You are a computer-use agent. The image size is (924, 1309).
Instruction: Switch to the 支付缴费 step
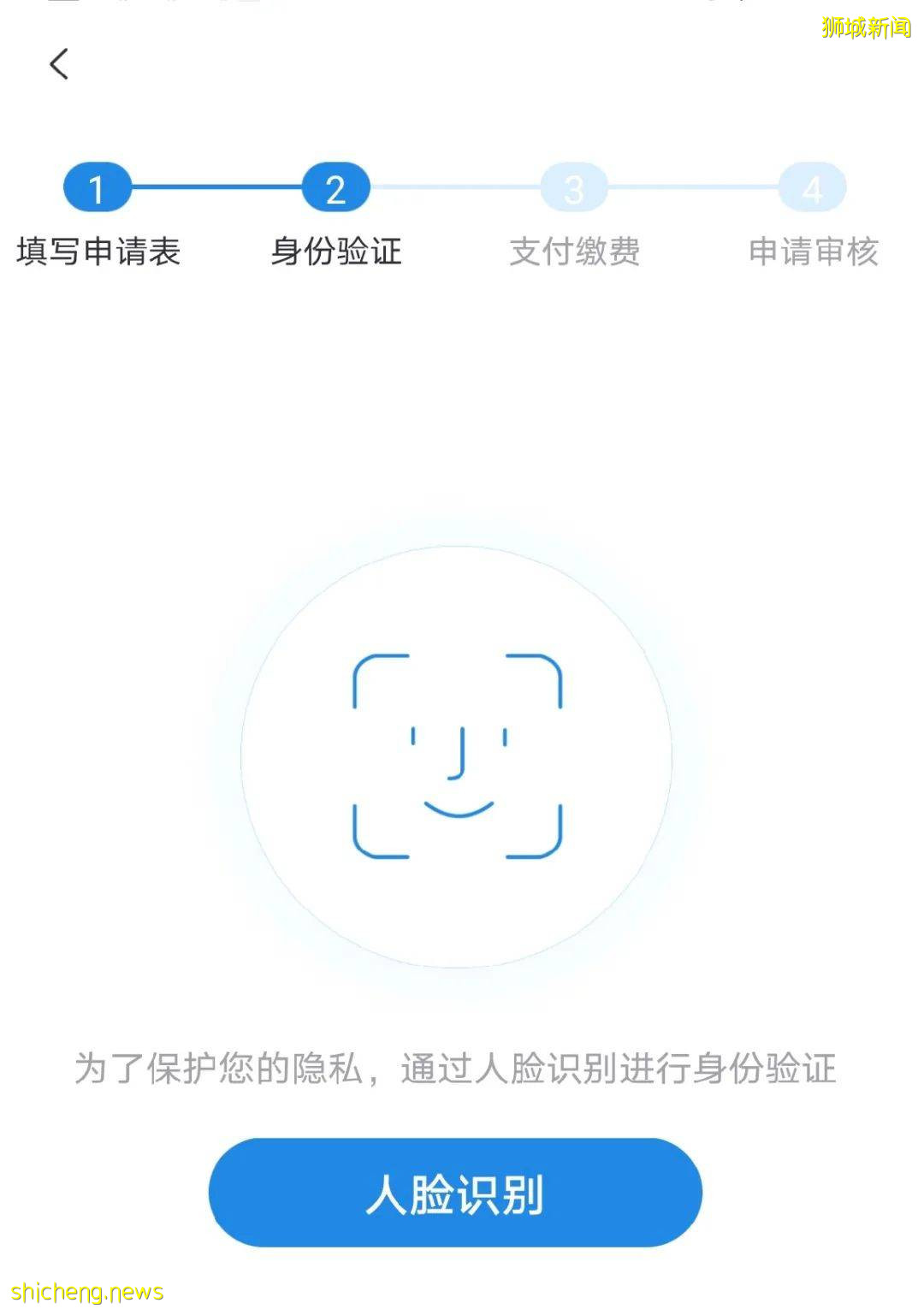point(575,253)
